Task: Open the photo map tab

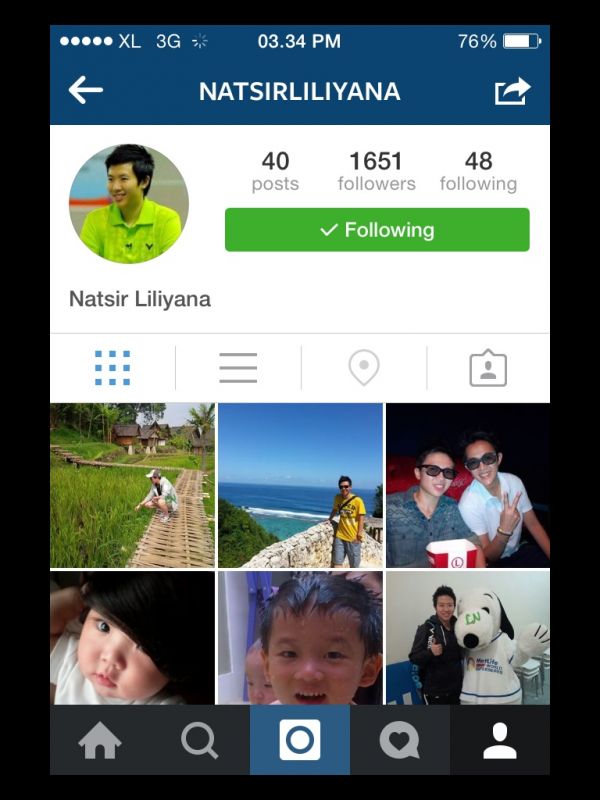Action: pyautogui.click(x=363, y=368)
